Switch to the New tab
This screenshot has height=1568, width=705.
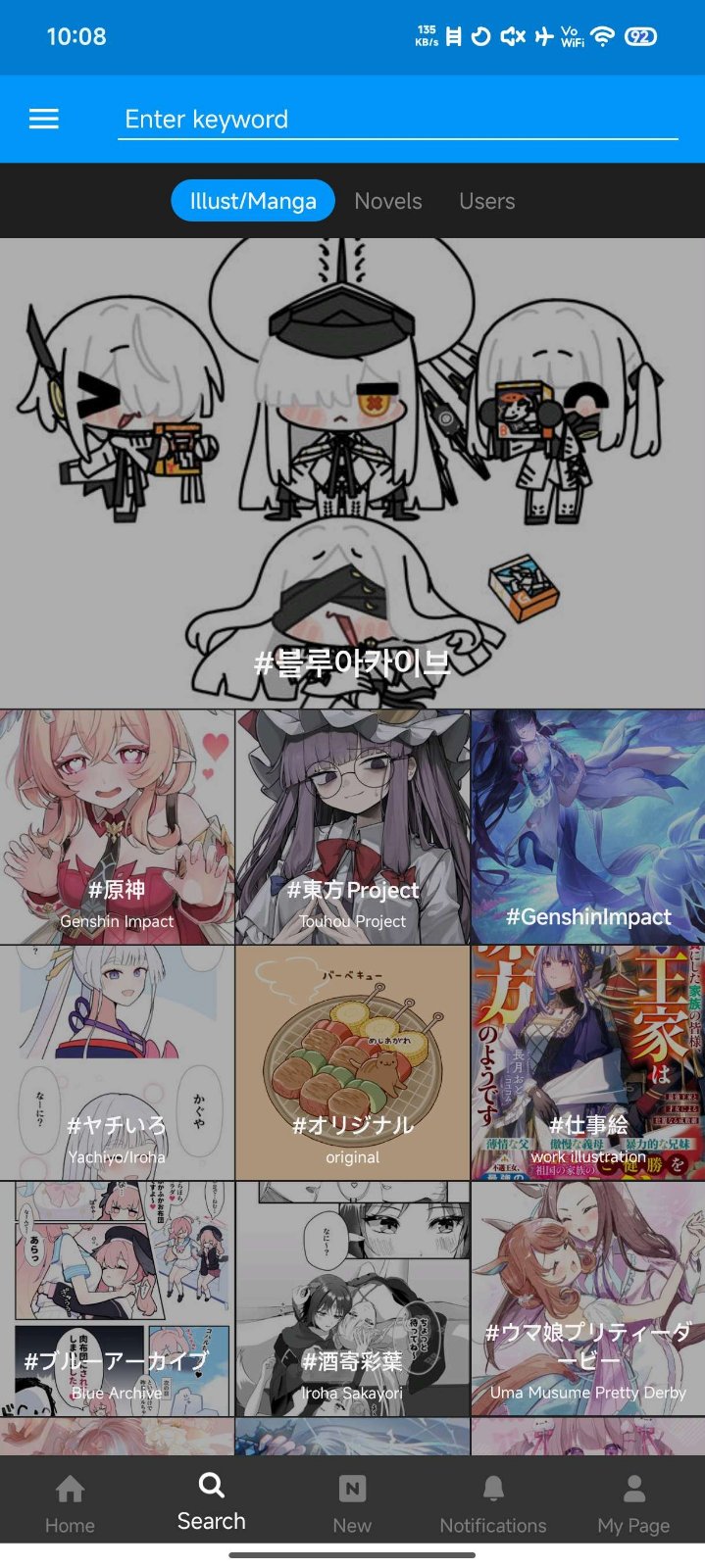(352, 1504)
